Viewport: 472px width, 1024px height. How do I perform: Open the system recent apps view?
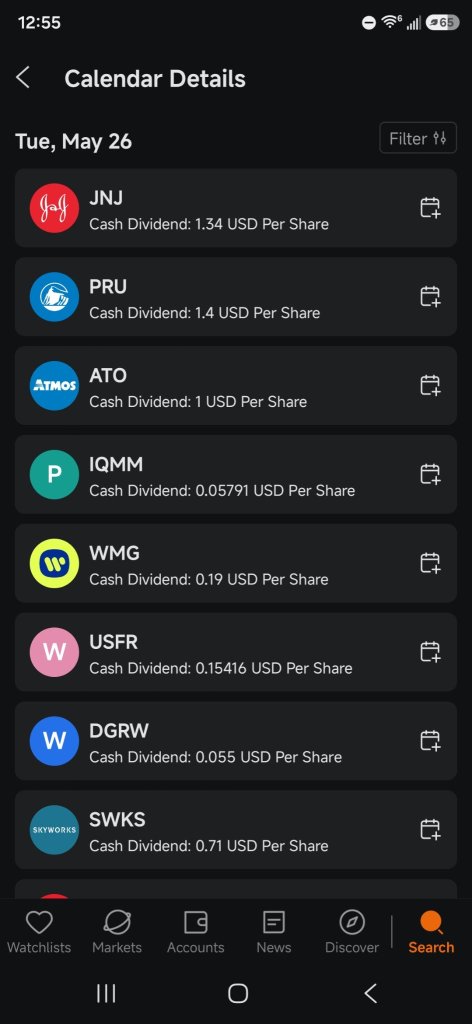(106, 993)
